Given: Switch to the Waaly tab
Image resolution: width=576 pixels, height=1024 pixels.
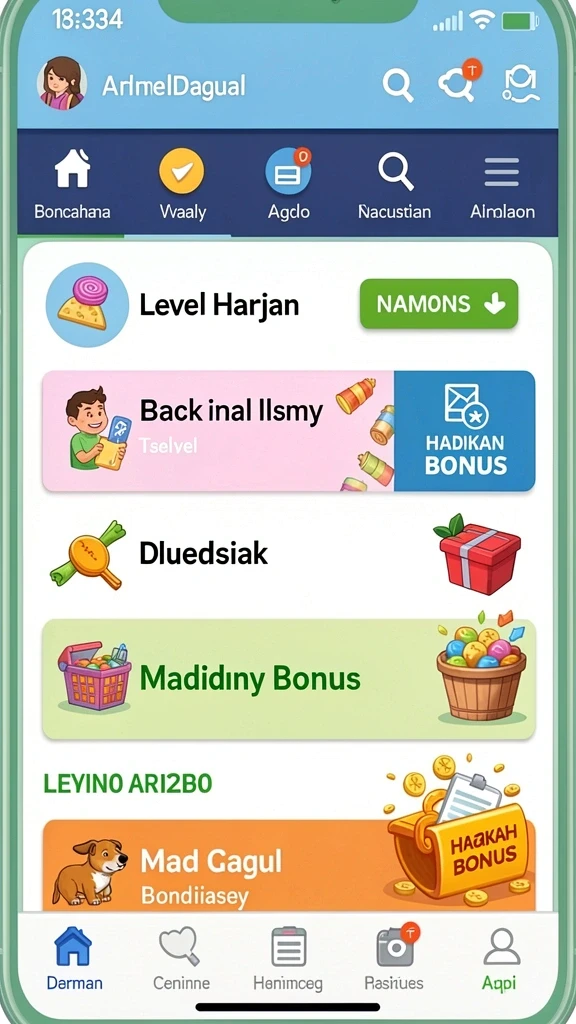Looking at the screenshot, I should [182, 185].
